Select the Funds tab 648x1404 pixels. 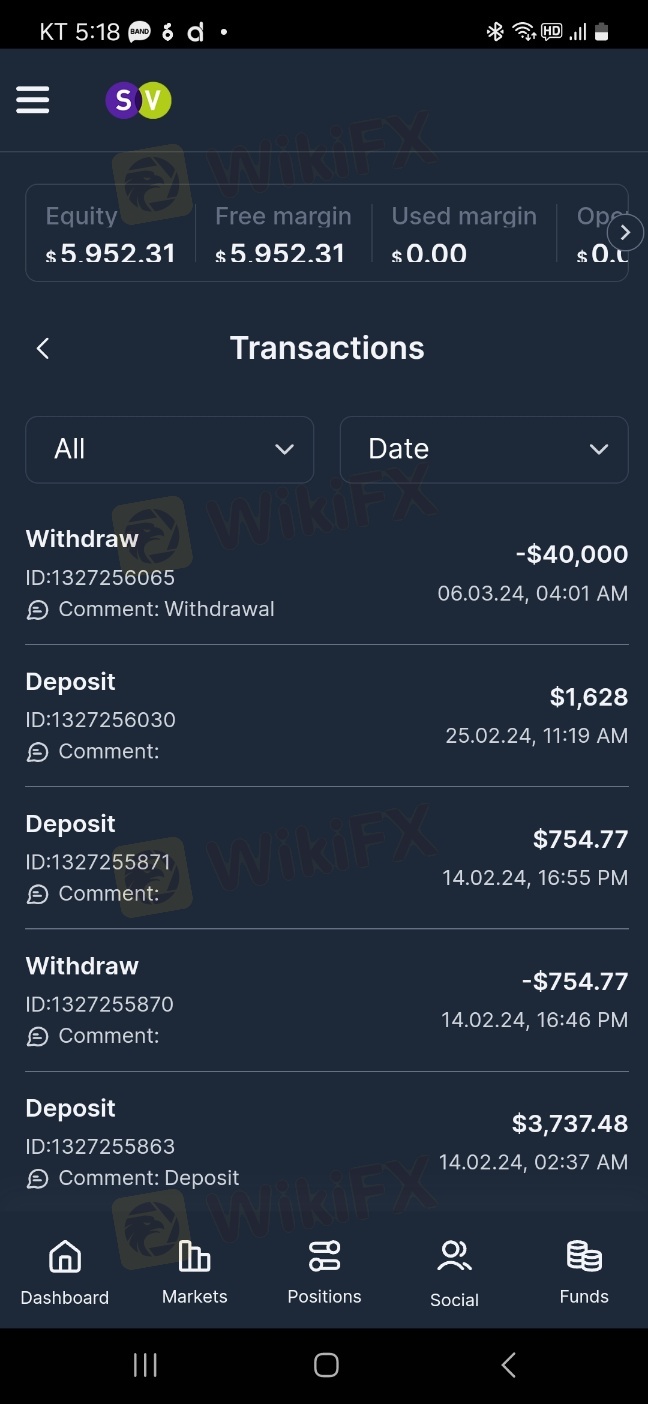(x=584, y=1271)
